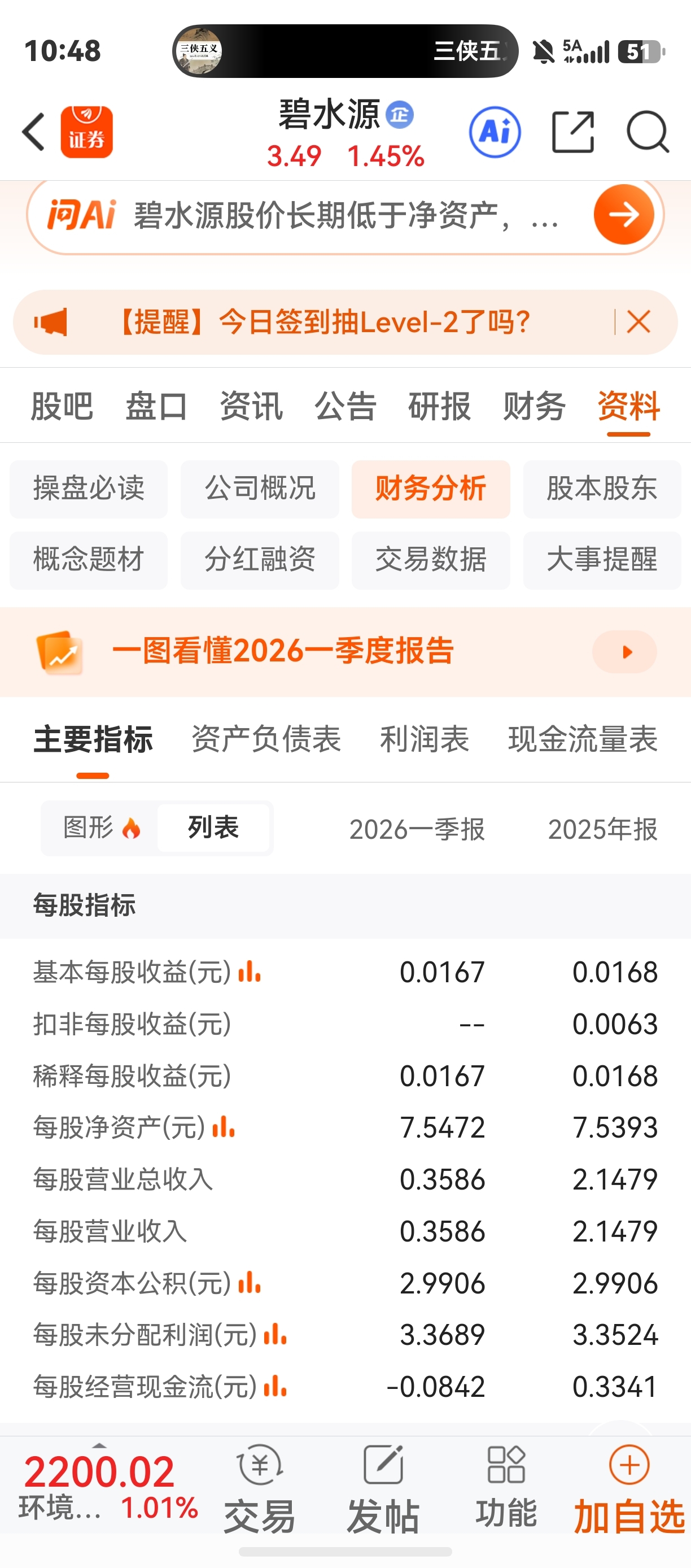Switch to 资产负债表 tab
The width and height of the screenshot is (691, 1568).
tap(266, 739)
